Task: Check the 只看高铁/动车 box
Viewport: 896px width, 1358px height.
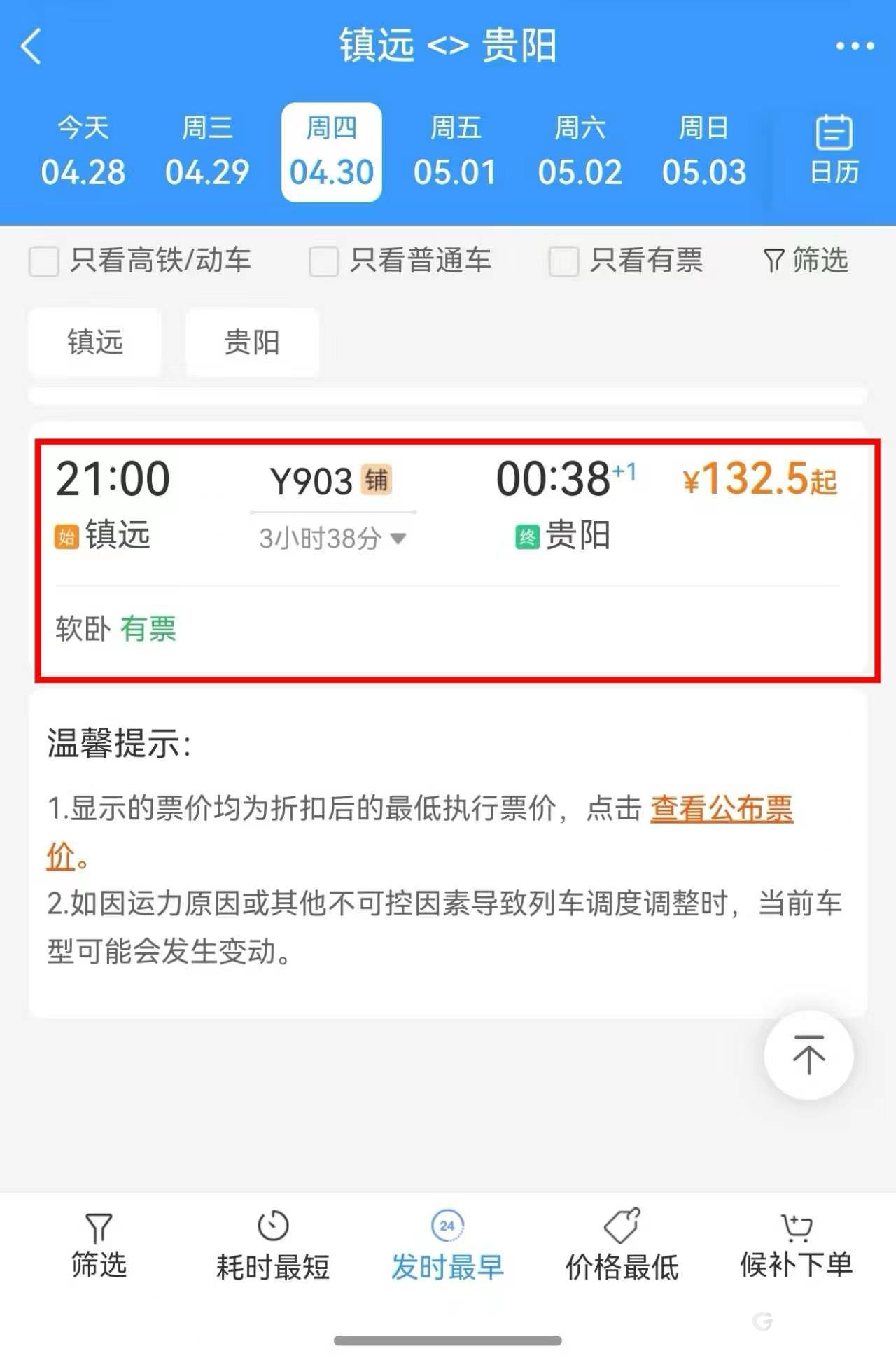Action: pos(44,261)
